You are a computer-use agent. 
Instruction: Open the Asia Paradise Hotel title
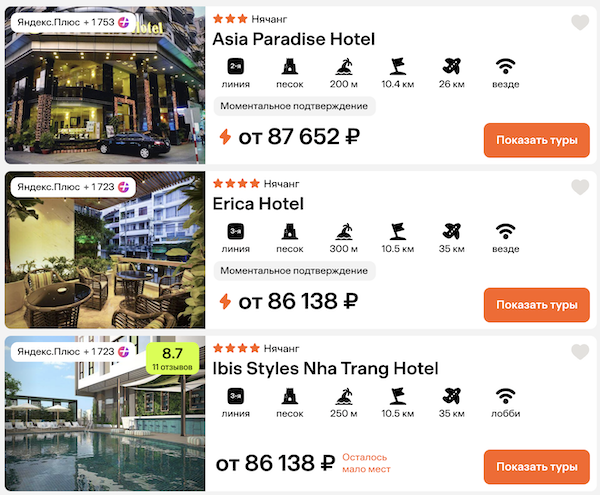294,40
